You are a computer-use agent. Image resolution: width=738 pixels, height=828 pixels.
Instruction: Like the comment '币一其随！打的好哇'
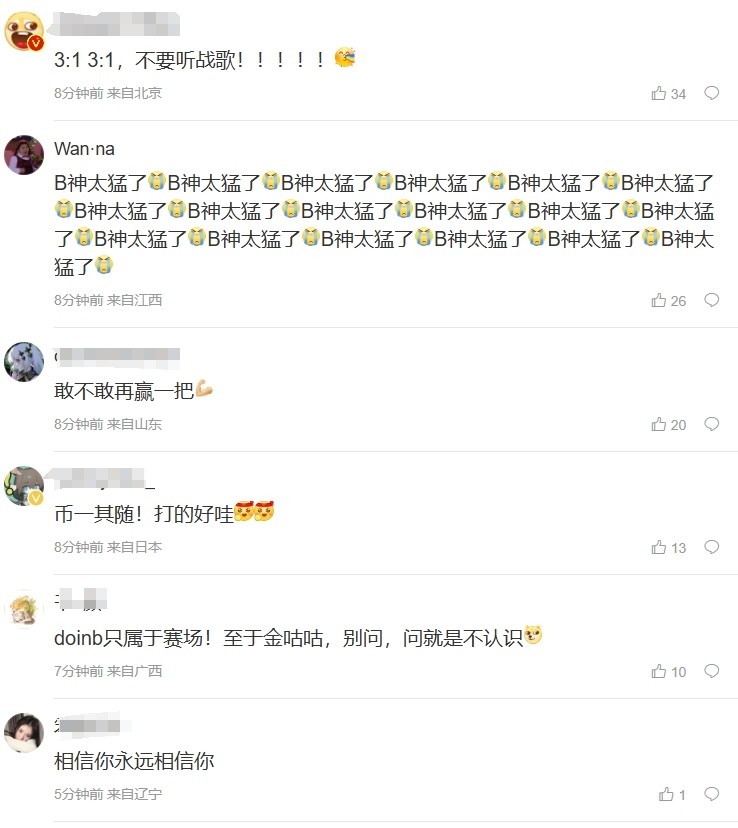click(x=659, y=547)
